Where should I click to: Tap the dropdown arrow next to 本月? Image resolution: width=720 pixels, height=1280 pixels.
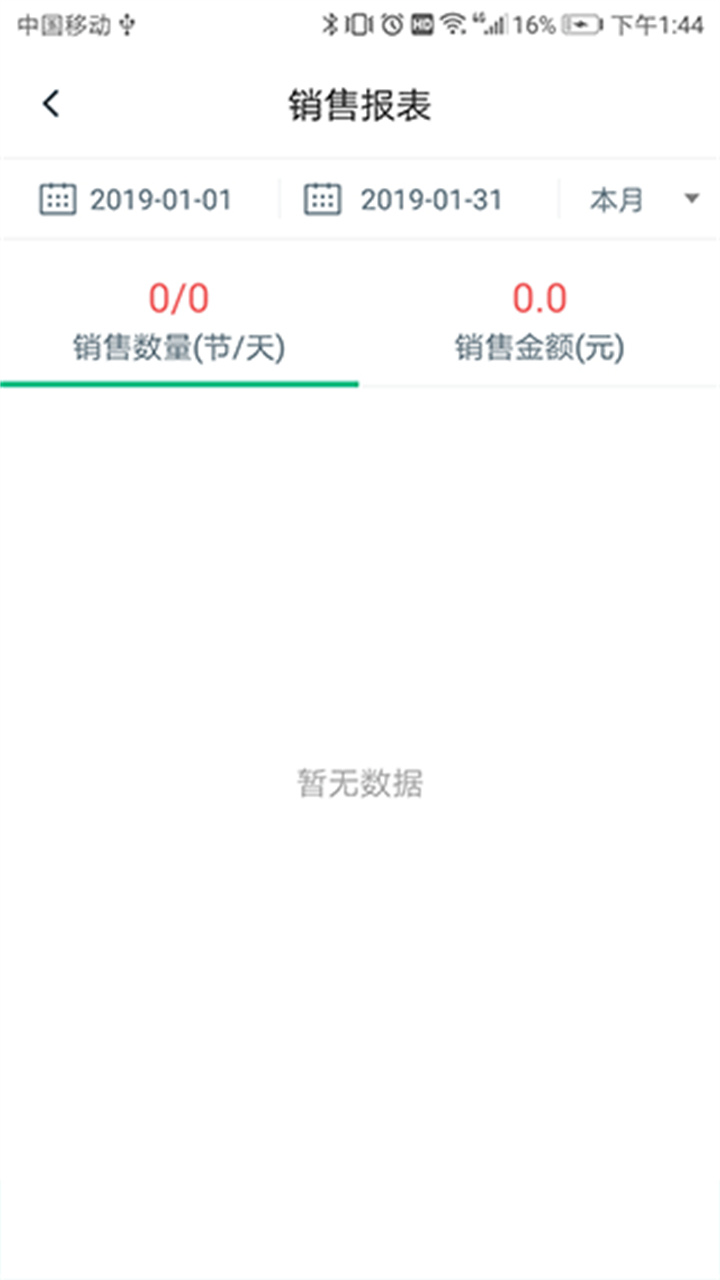pos(691,198)
